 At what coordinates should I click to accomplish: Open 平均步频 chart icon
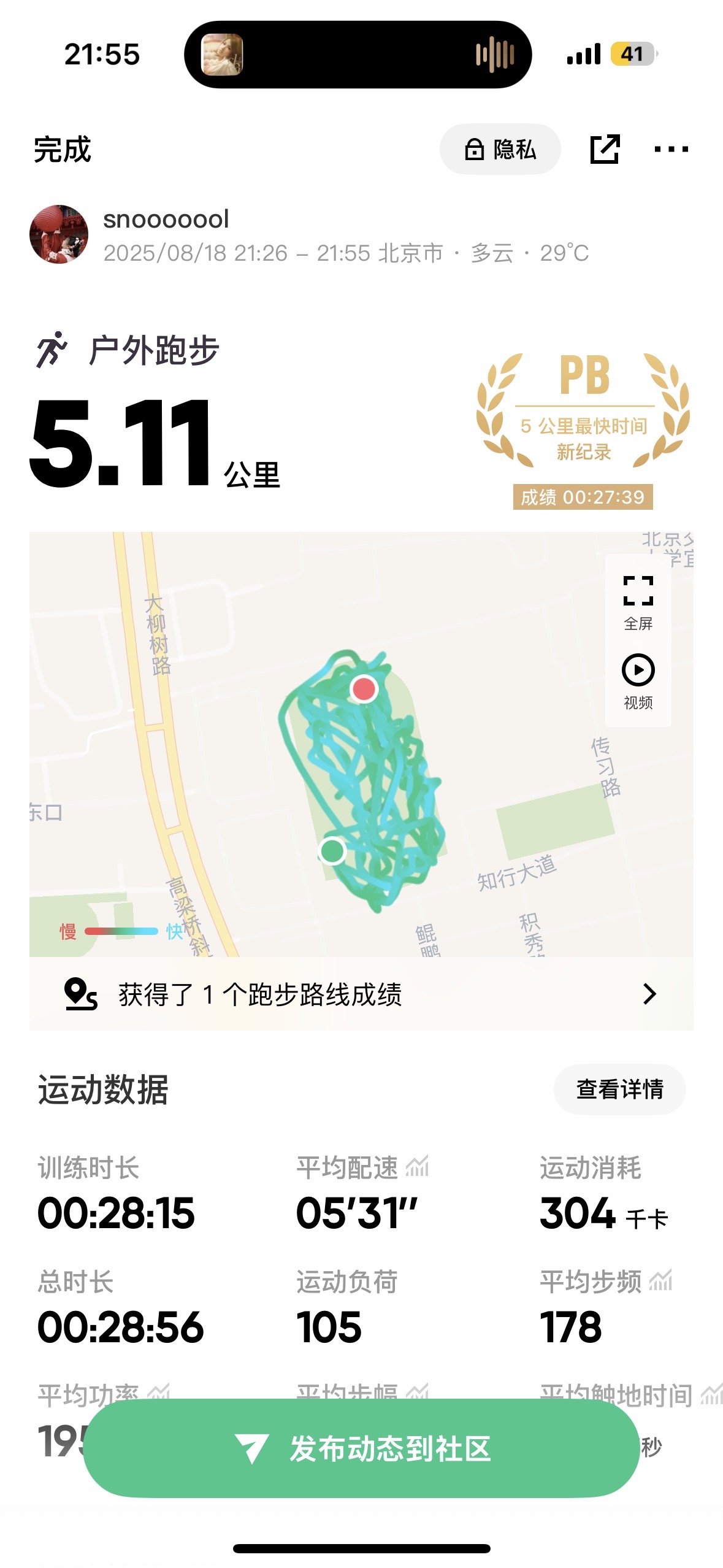(661, 1280)
